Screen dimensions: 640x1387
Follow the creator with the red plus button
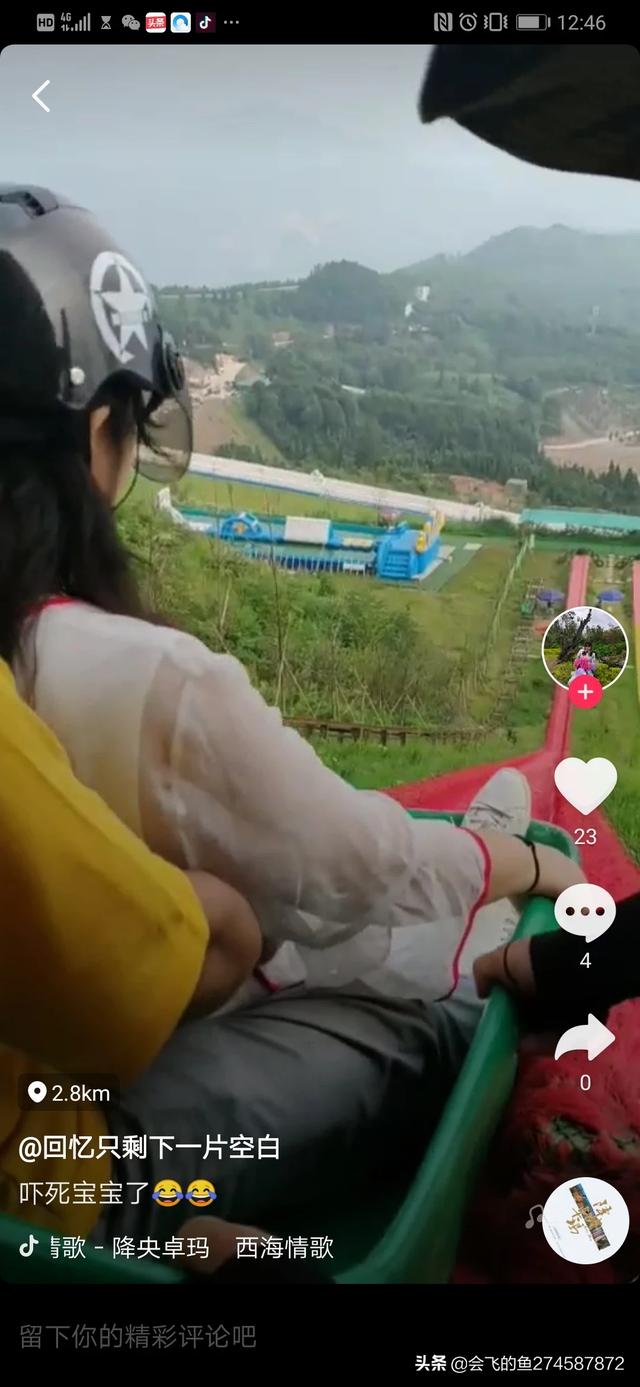[x=585, y=691]
